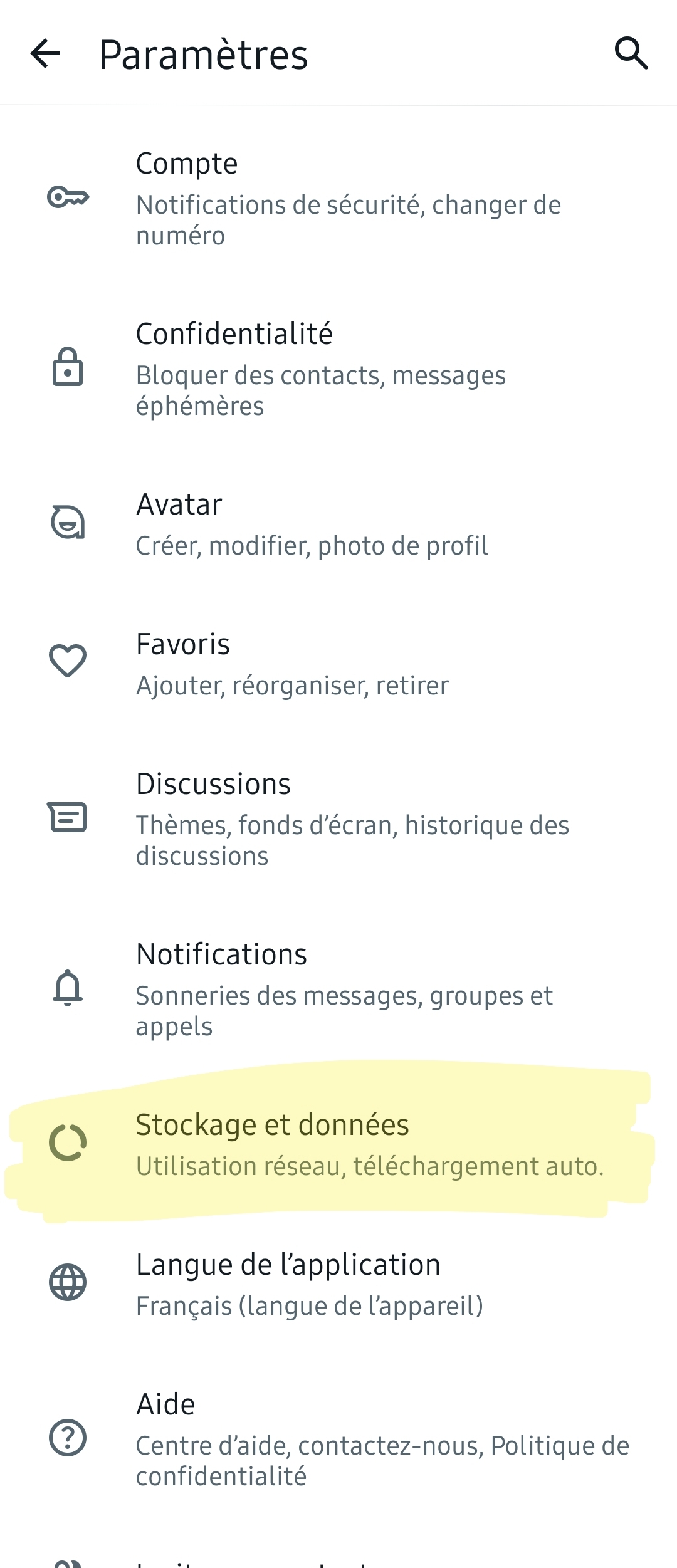This screenshot has width=677, height=1568.
Task: Select the Favoris row
Action: coord(338,664)
